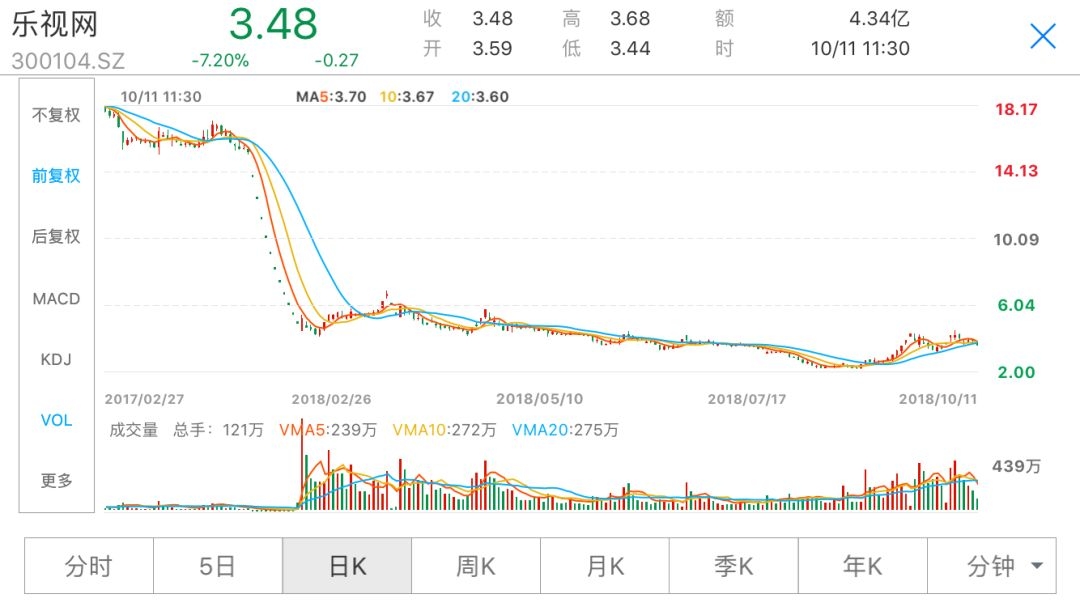Open 更多 indicator options

point(56,481)
